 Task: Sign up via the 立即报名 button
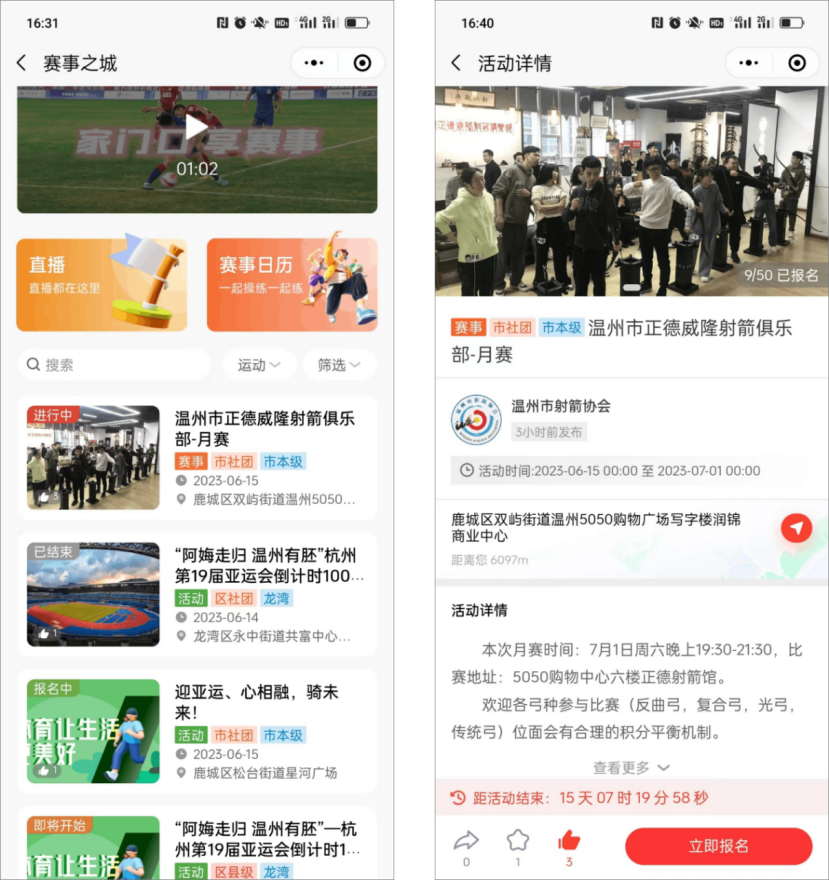pyautogui.click(x=718, y=846)
